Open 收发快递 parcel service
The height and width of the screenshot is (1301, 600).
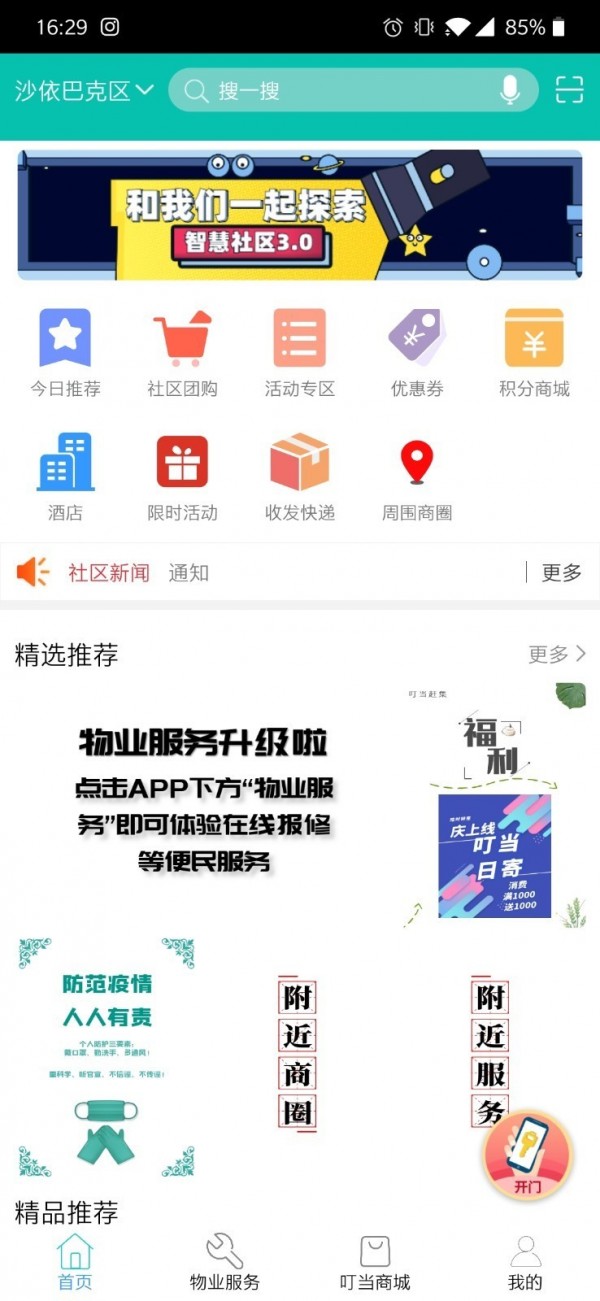click(299, 477)
